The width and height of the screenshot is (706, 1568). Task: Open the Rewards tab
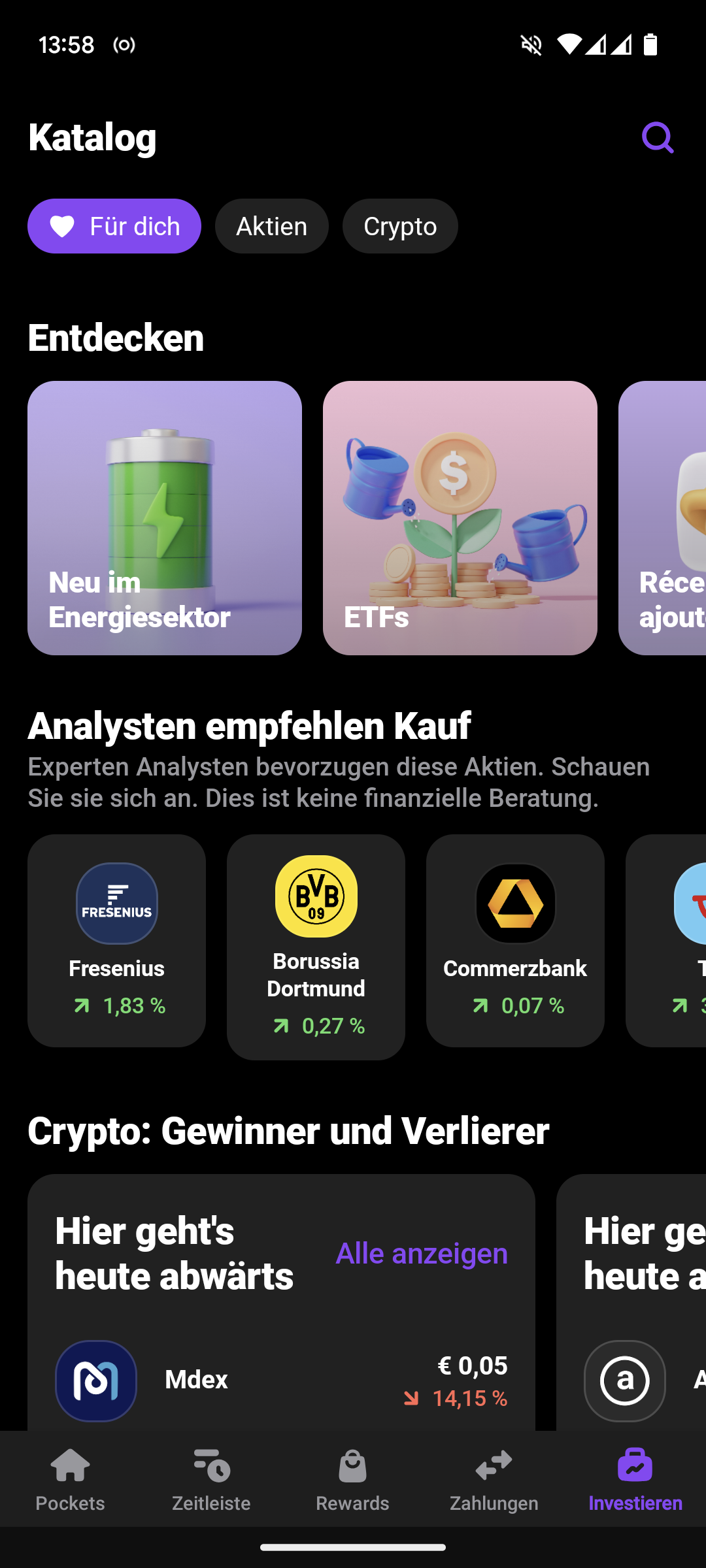click(352, 1479)
